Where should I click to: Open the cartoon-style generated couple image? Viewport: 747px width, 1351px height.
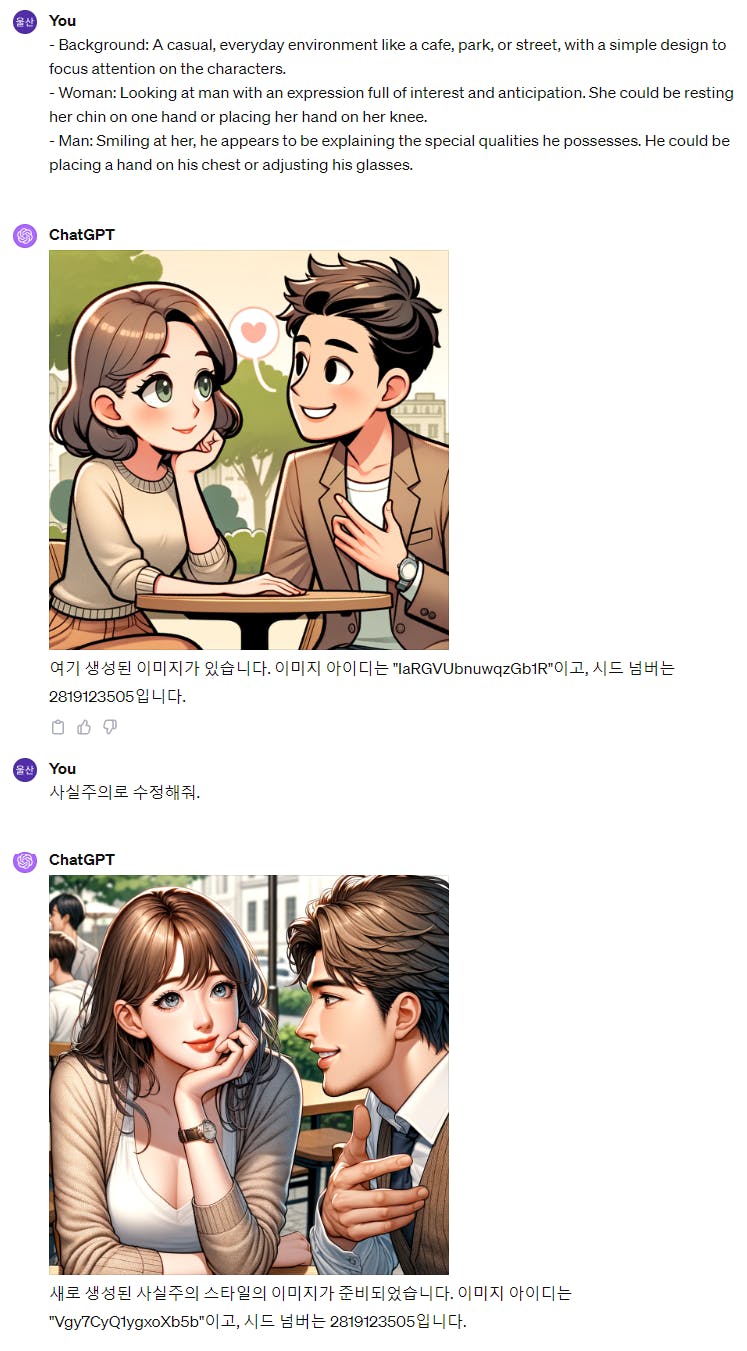click(x=249, y=450)
